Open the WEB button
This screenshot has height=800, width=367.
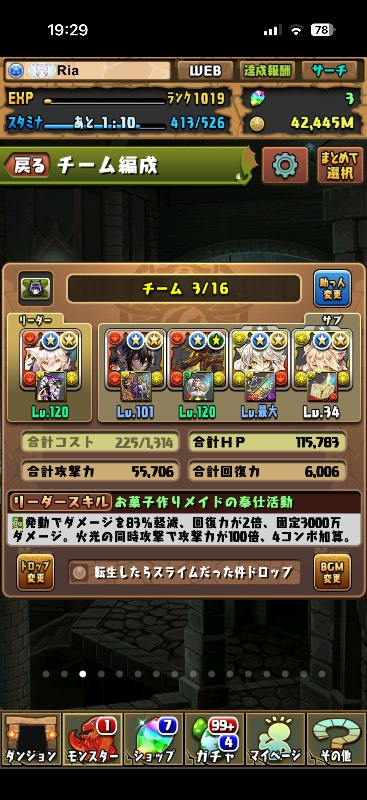[x=205, y=70]
